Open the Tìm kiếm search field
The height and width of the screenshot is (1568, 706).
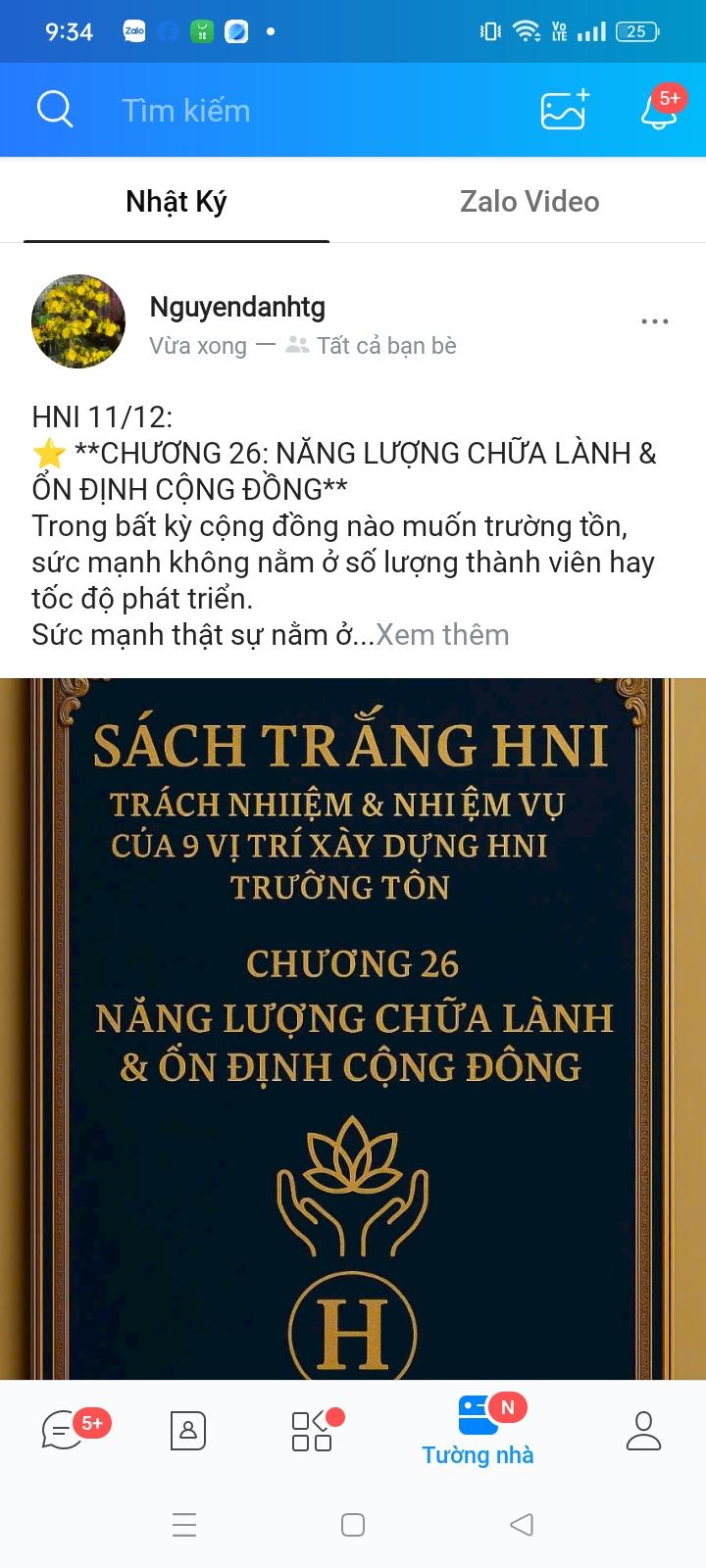[x=186, y=111]
